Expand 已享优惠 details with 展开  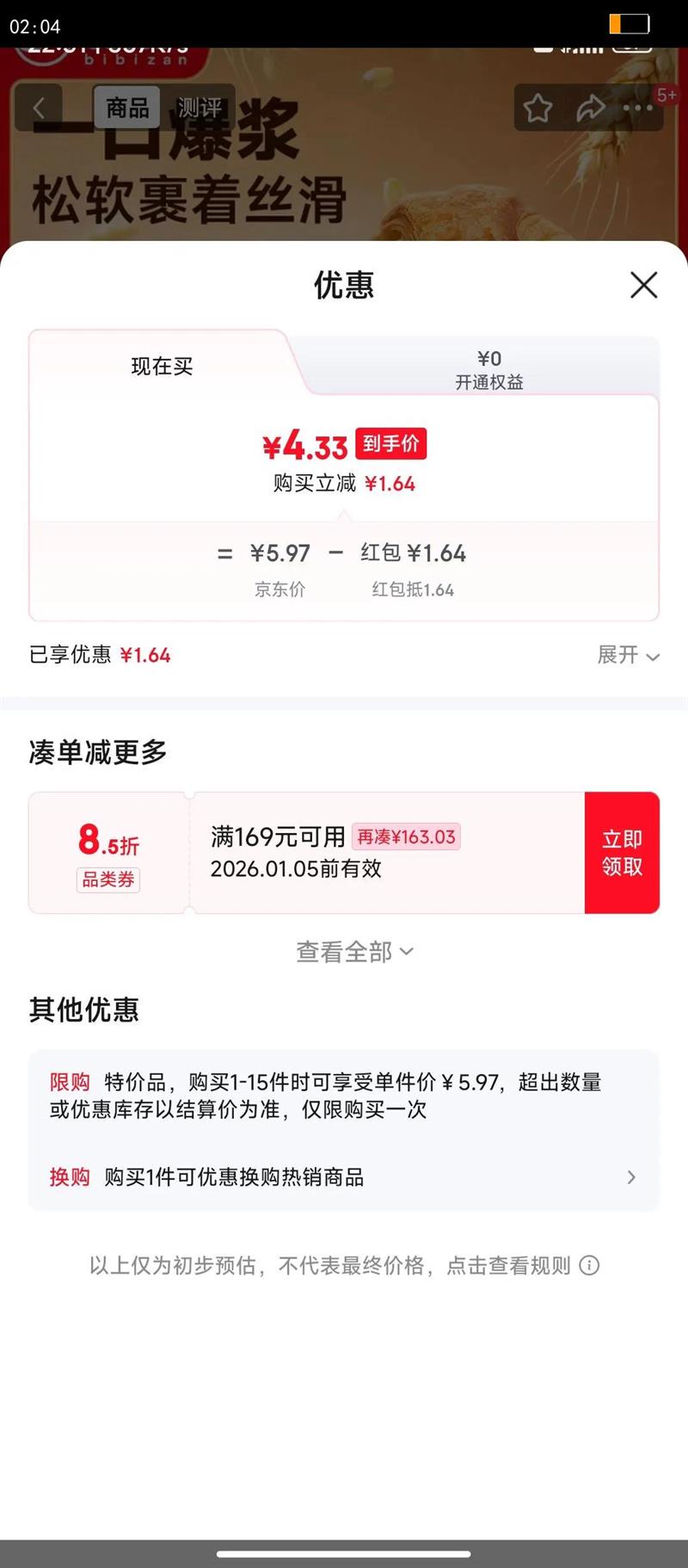coord(629,655)
